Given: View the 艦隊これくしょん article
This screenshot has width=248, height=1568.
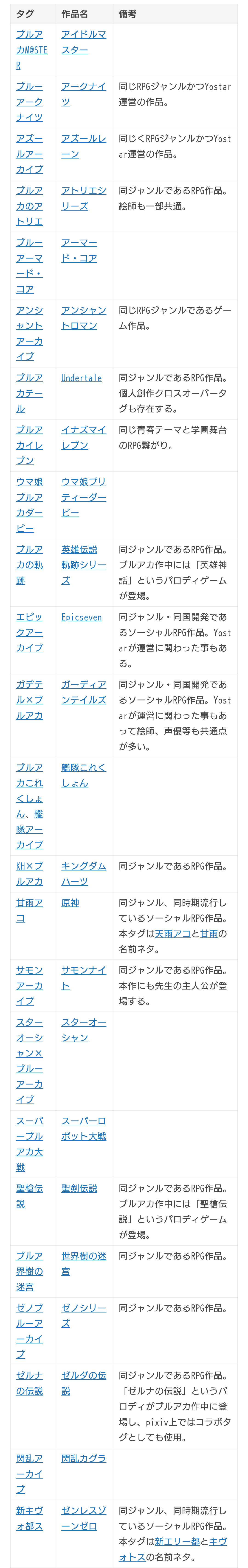Looking at the screenshot, I should [x=84, y=775].
